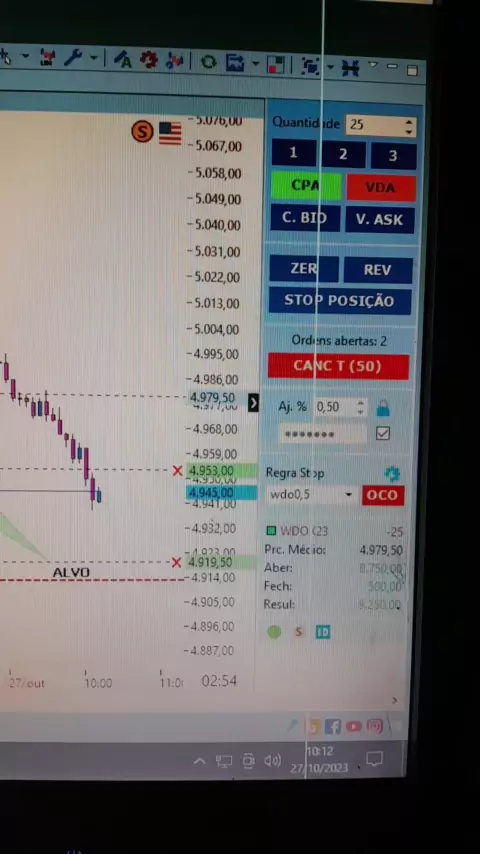The height and width of the screenshot is (854, 480).
Task: Zero the position with ZER
Action: 303,269
